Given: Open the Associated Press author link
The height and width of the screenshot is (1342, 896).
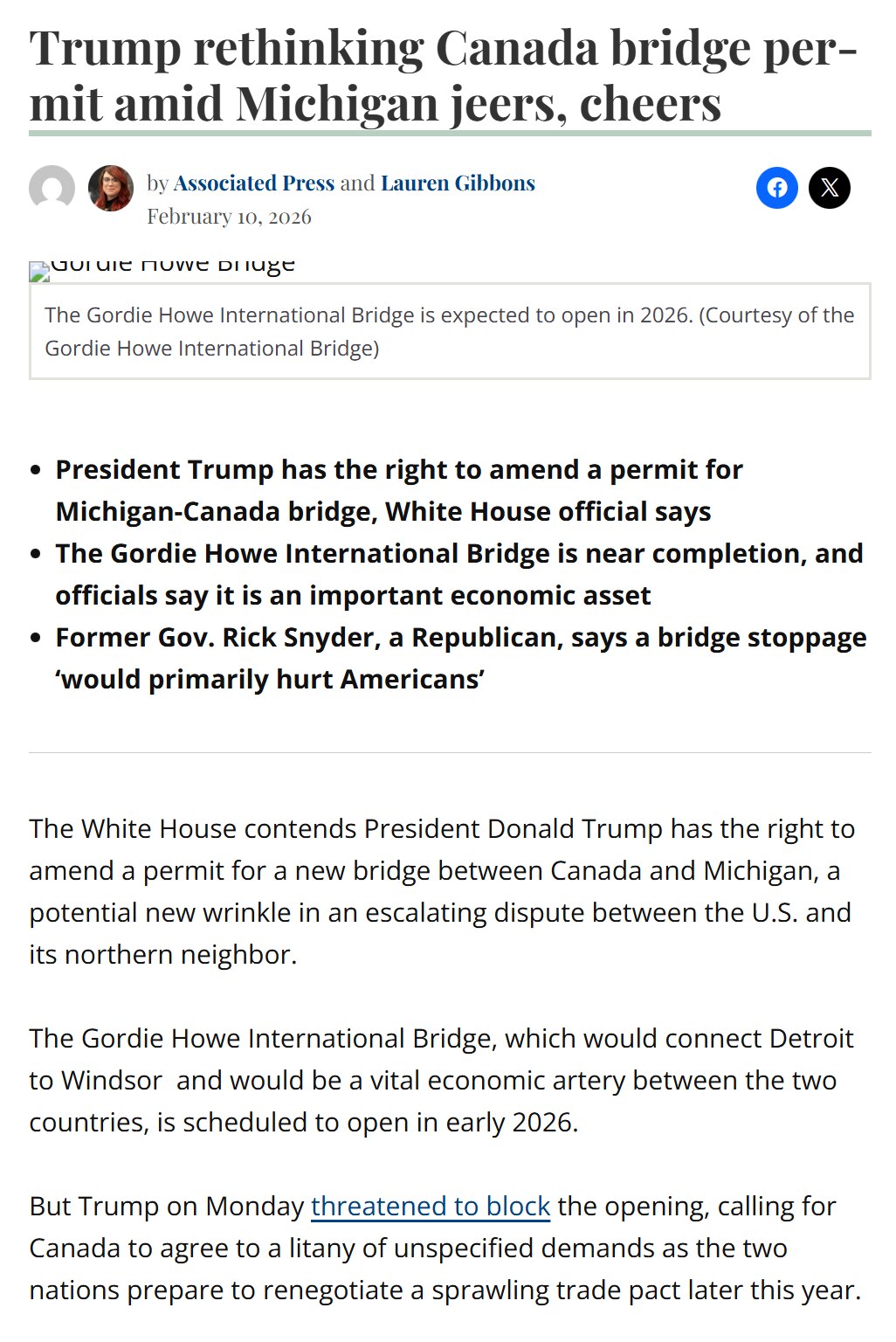Looking at the screenshot, I should pos(253,183).
